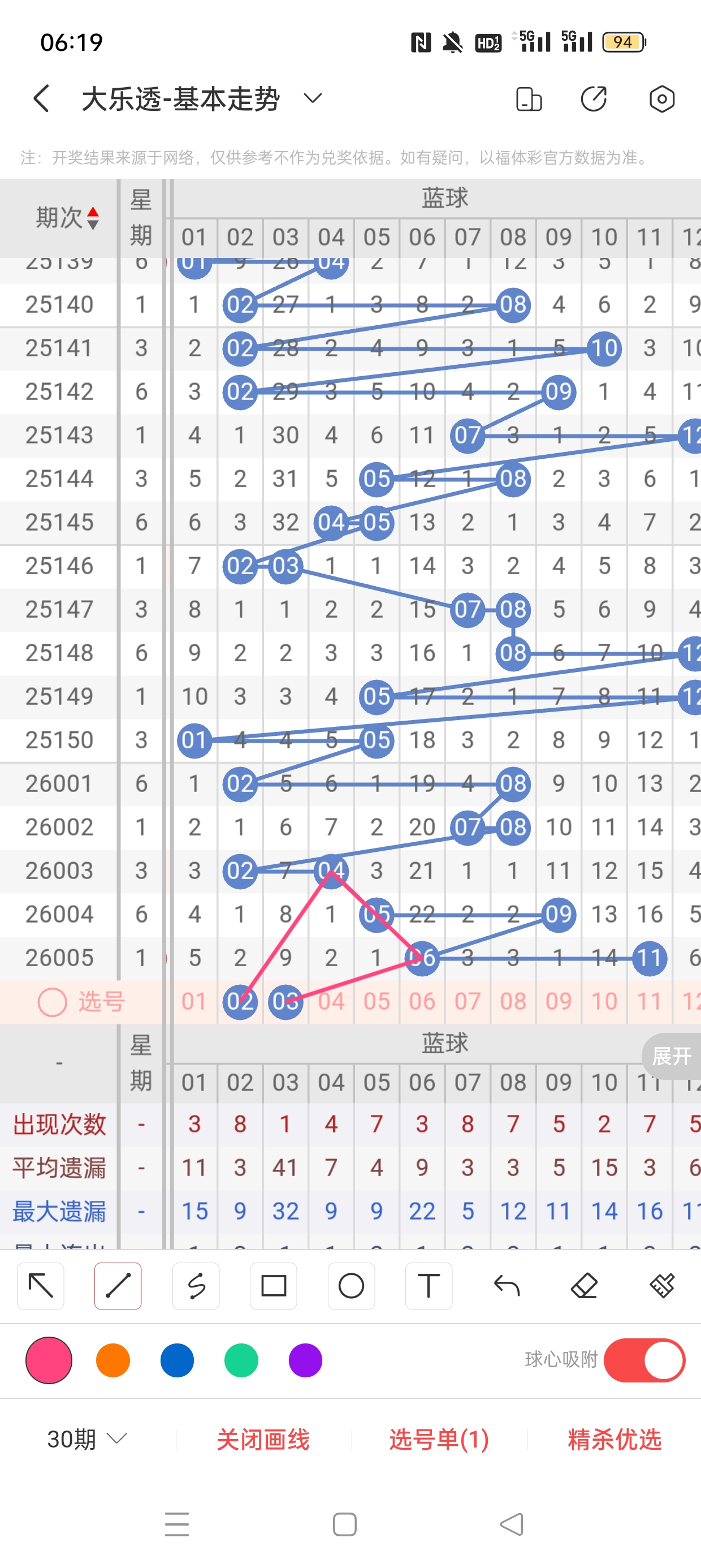Open the 大乐透-基本走势 chart type dropdown
This screenshot has height=1568, width=701.
[x=312, y=98]
